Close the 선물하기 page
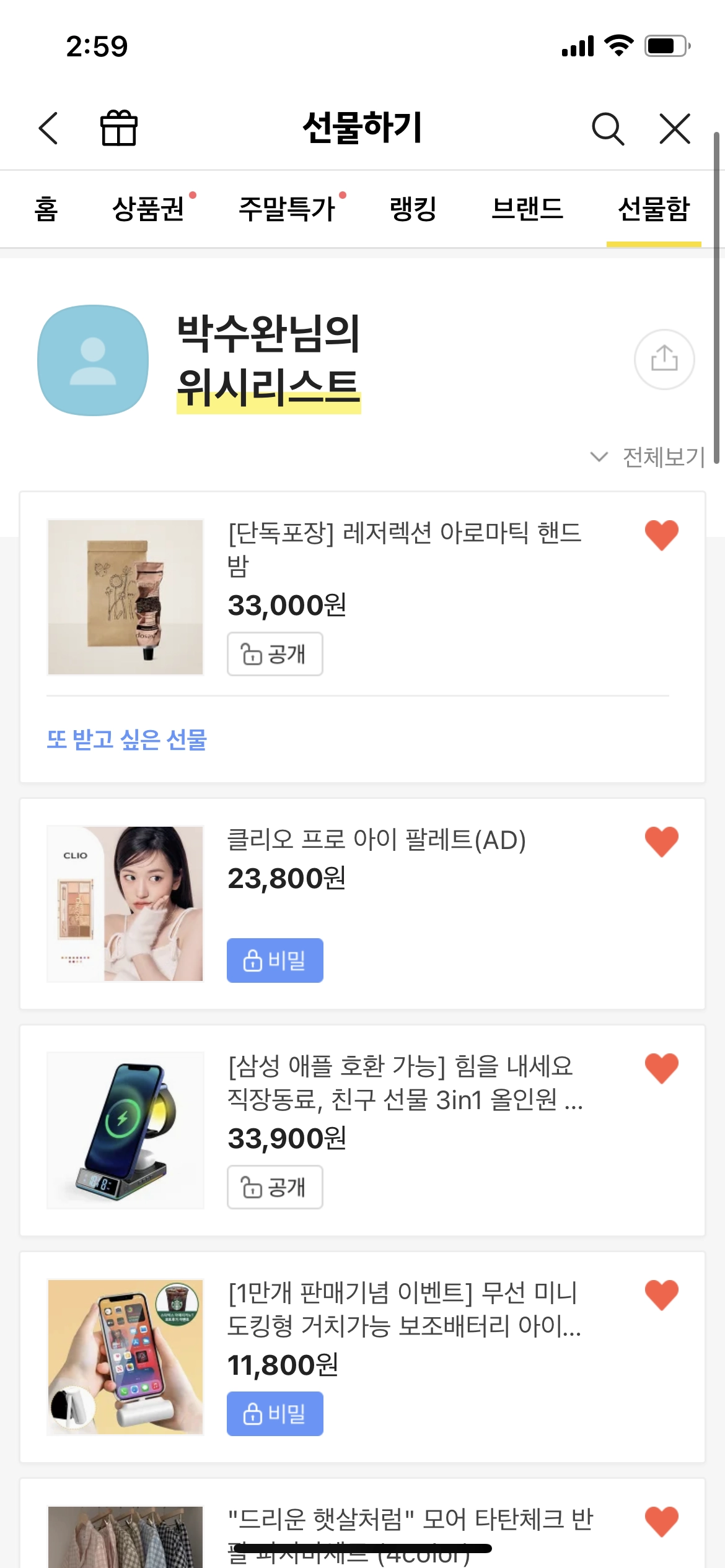The width and height of the screenshot is (725, 1568). tap(674, 128)
